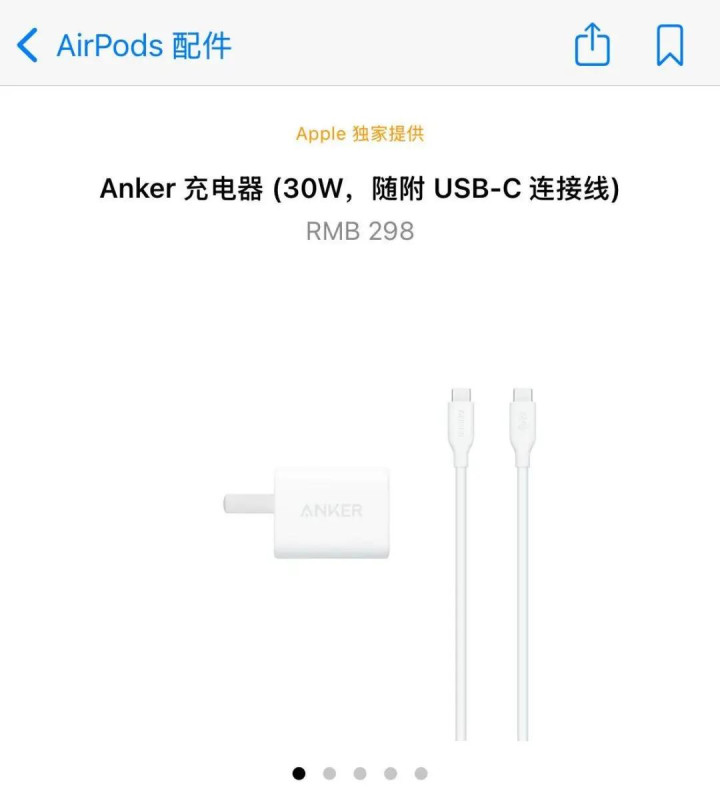Jump to the second image dot
The width and height of the screenshot is (720, 805).
click(329, 773)
